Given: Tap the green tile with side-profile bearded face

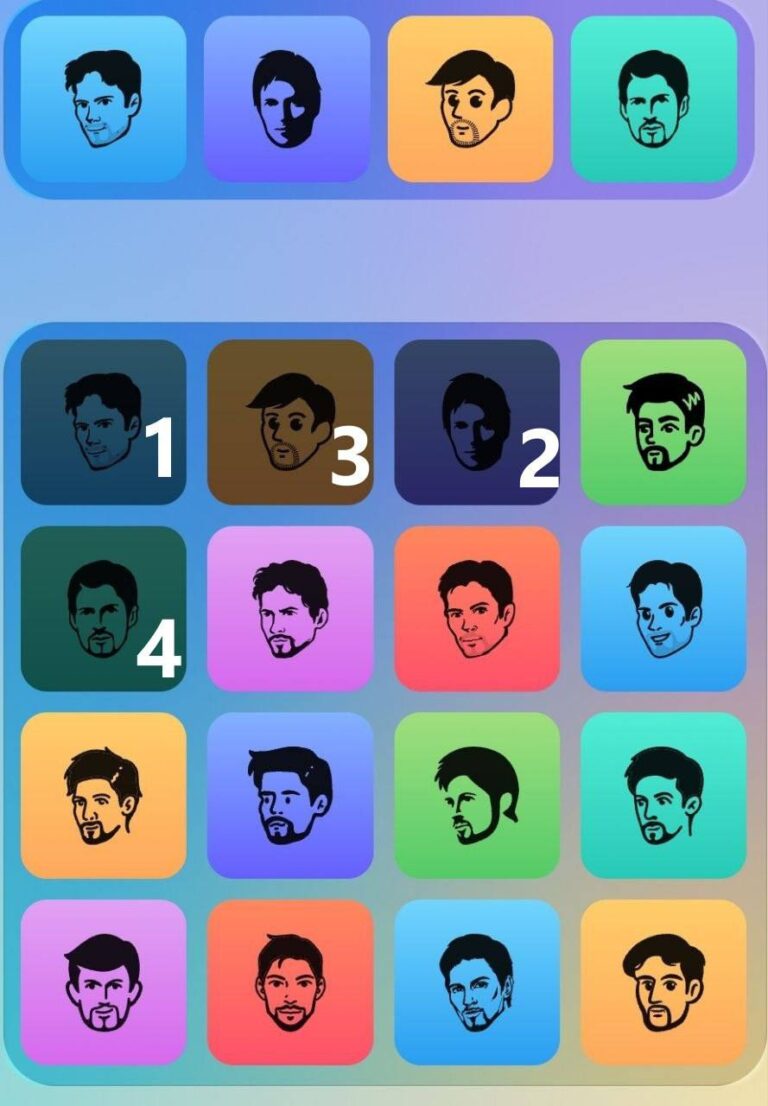Looking at the screenshot, I should point(477,795).
